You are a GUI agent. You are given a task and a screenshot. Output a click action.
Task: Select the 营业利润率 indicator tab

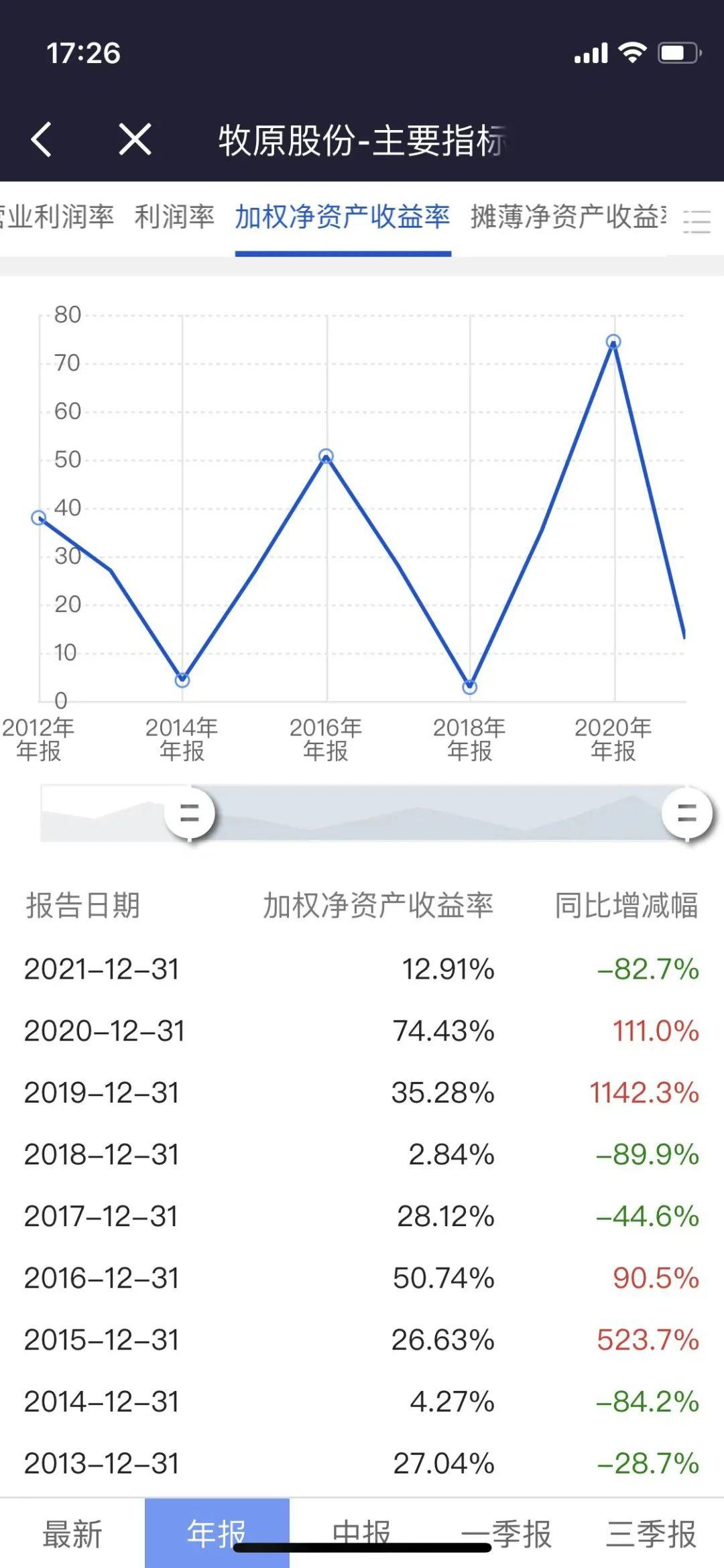[57, 217]
